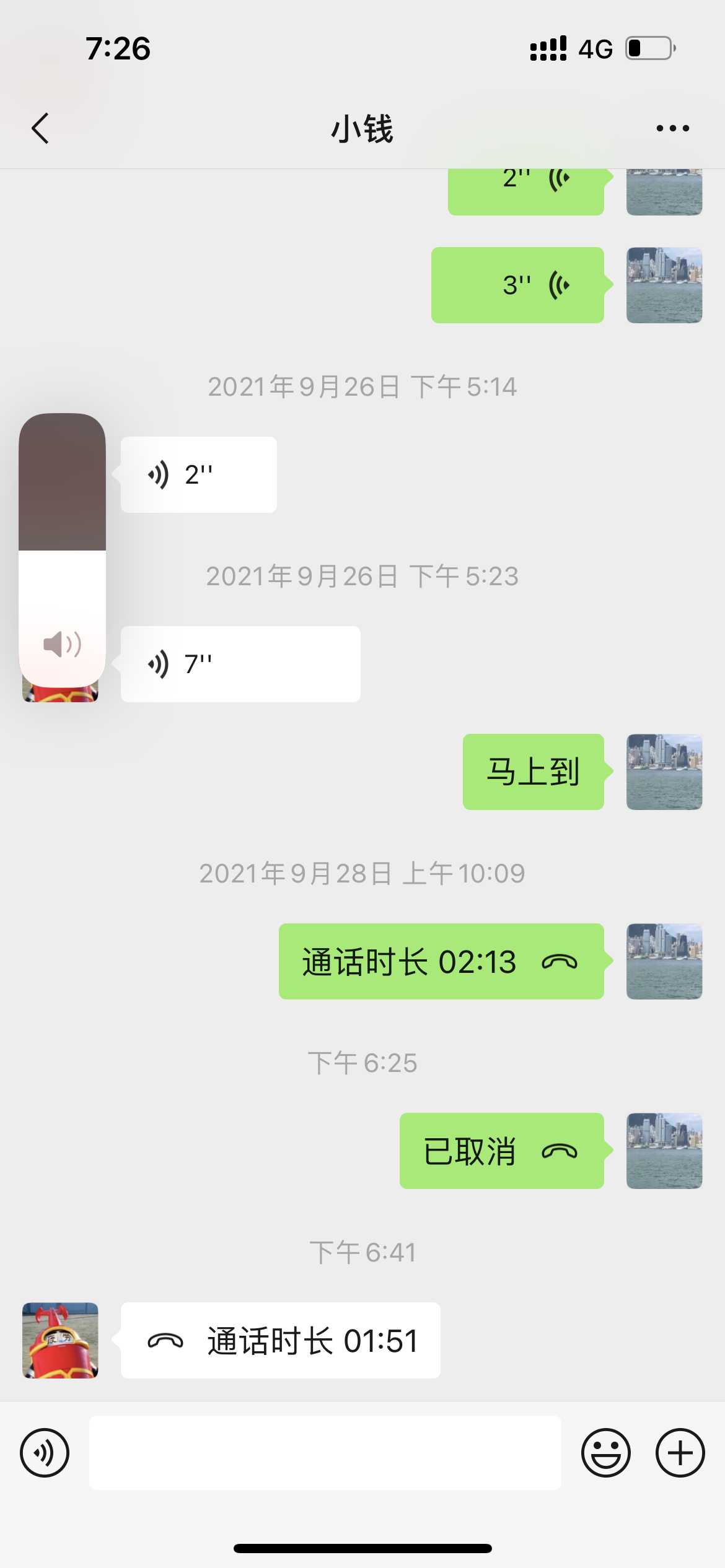725x1568 pixels.
Task: Open my avatar next to 马上到
Action: pos(664,772)
